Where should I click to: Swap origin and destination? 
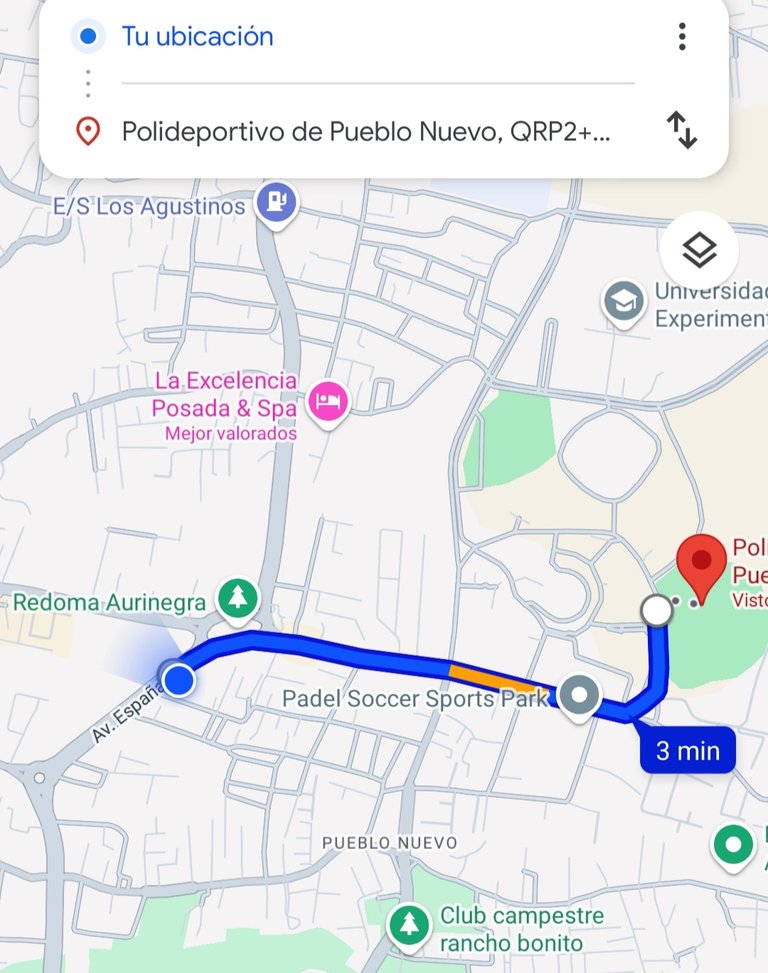(682, 131)
